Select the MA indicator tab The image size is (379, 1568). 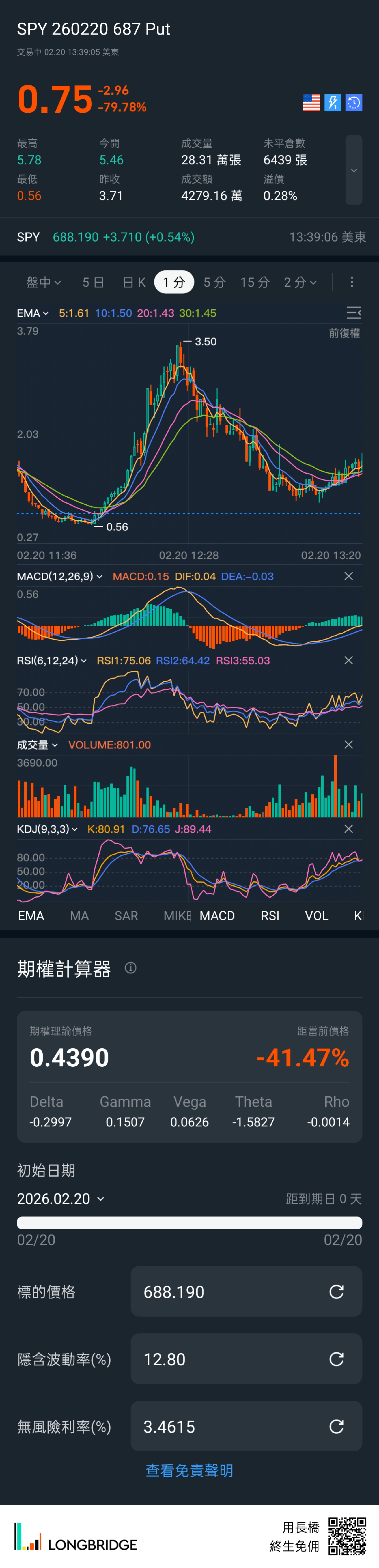coord(79,915)
